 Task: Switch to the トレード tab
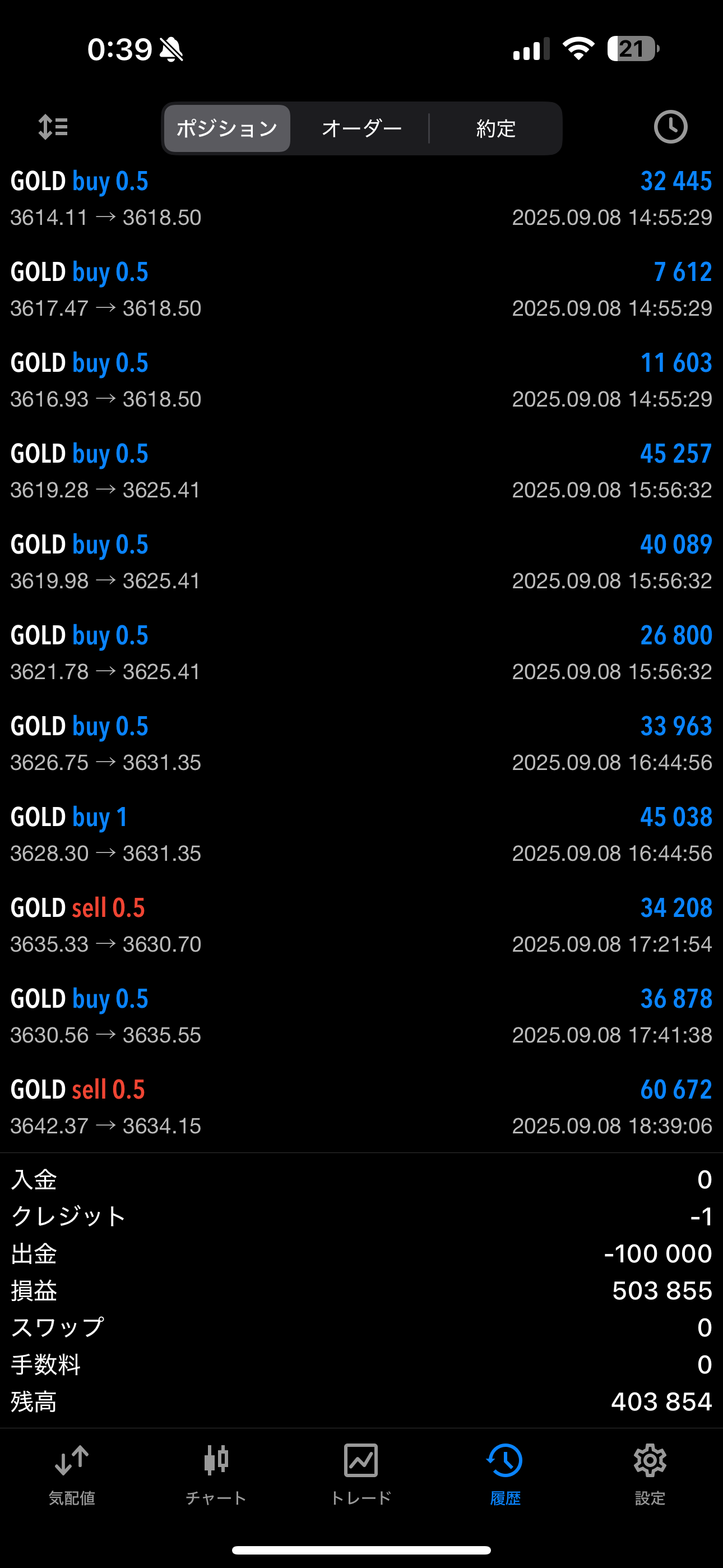coord(361,1475)
